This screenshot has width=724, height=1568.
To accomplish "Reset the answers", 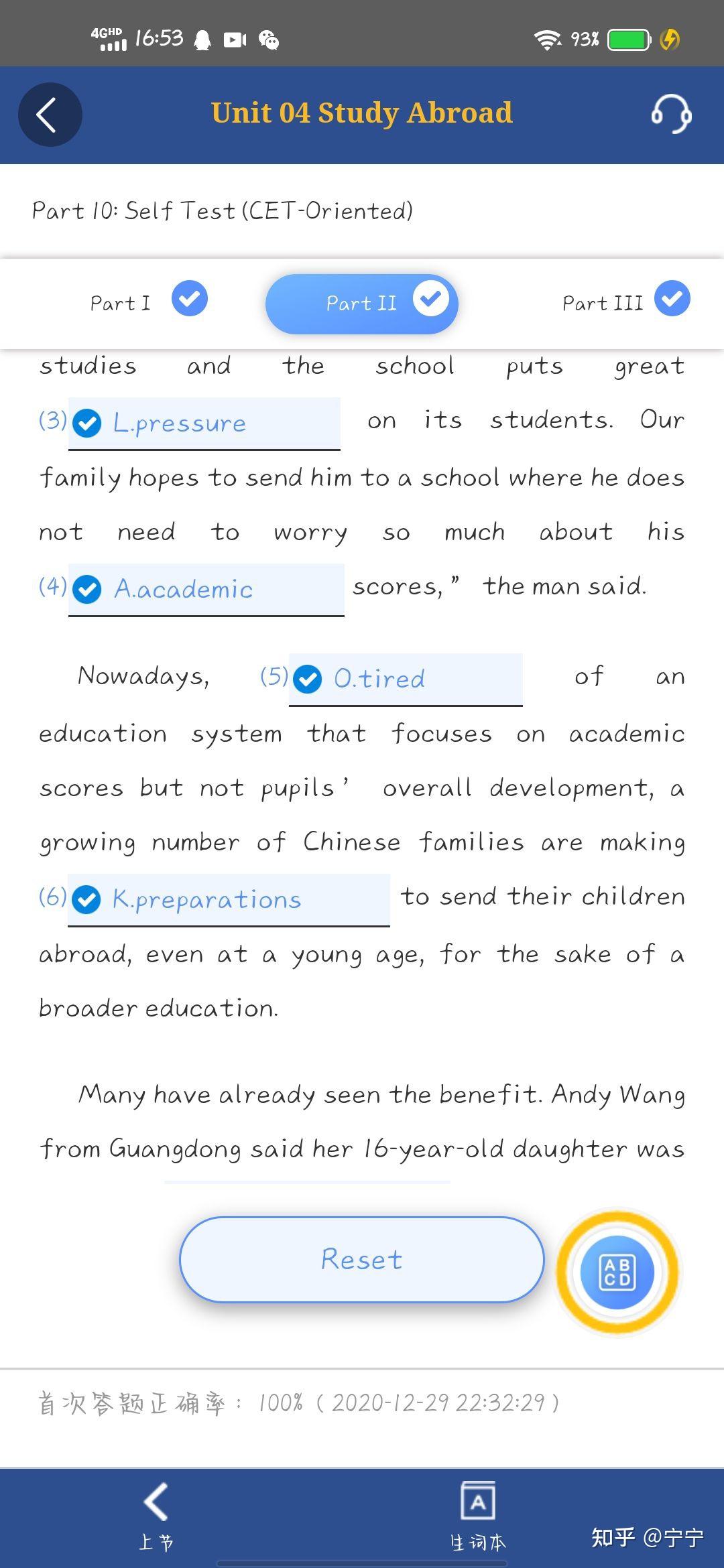I will [362, 1259].
